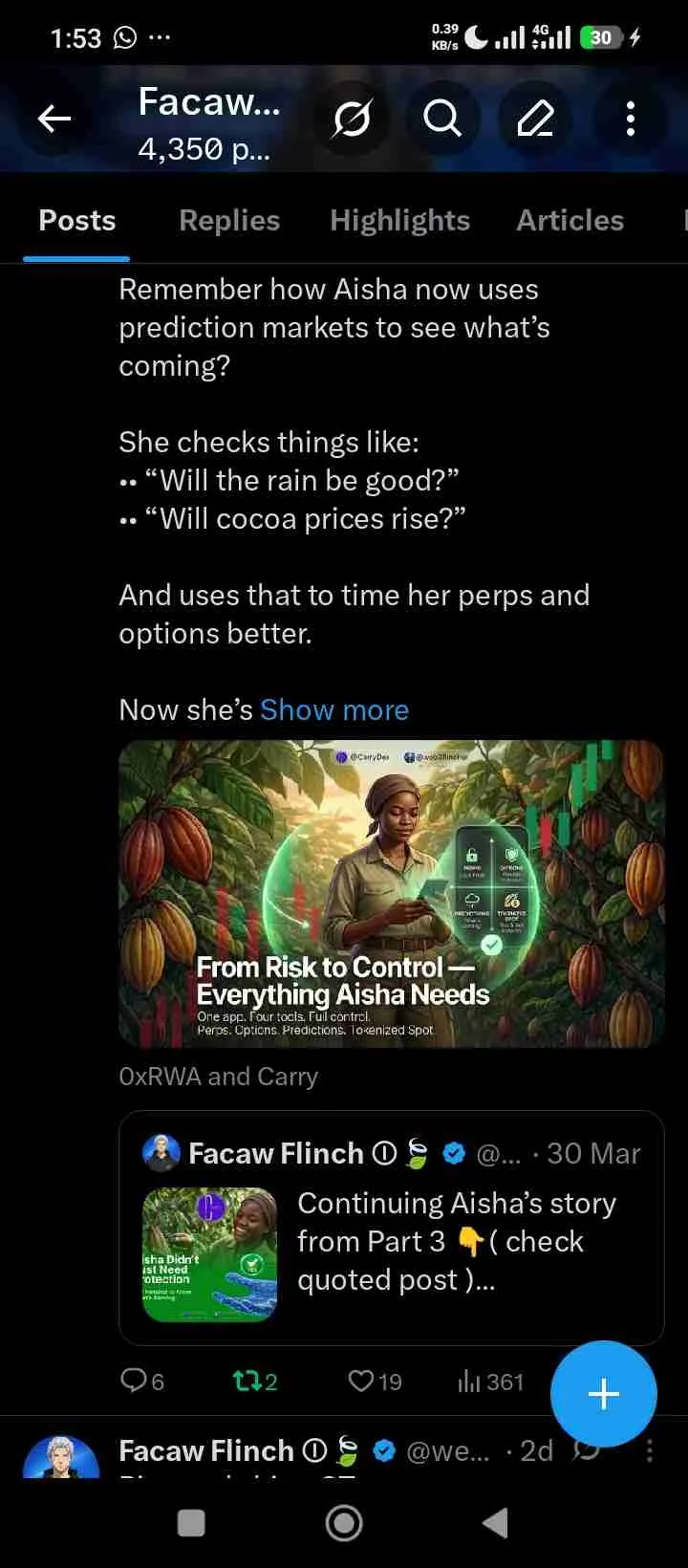Open the header overflow menu
The image size is (688, 1568).
(630, 119)
